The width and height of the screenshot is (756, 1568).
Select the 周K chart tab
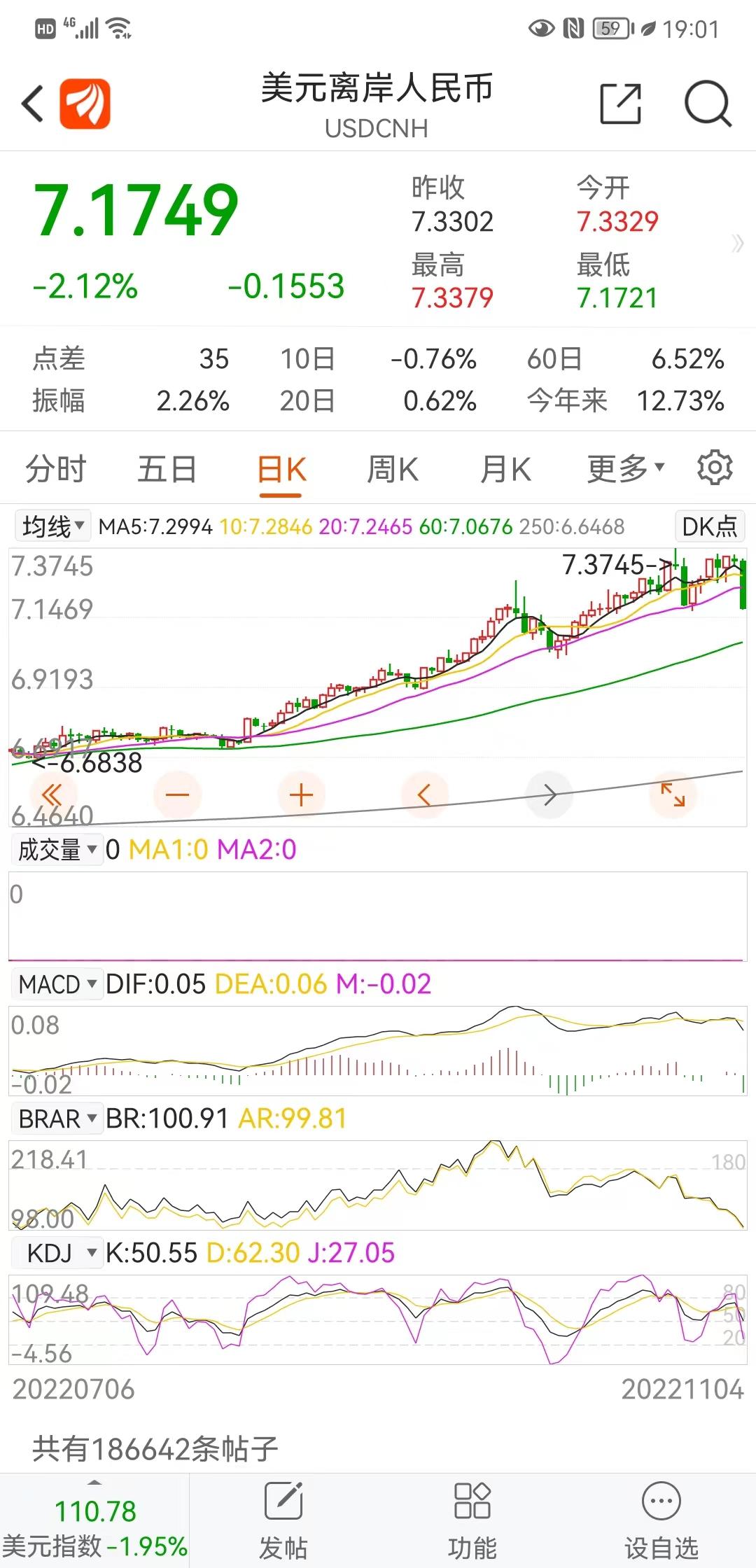point(393,469)
